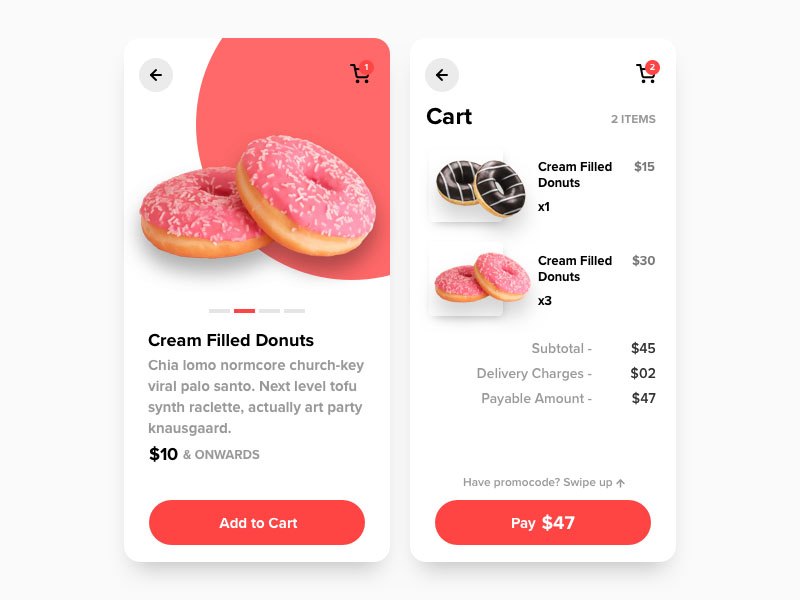Go back from the Cream Filled Donuts product page
Image resolution: width=800 pixels, height=600 pixels.
click(156, 75)
